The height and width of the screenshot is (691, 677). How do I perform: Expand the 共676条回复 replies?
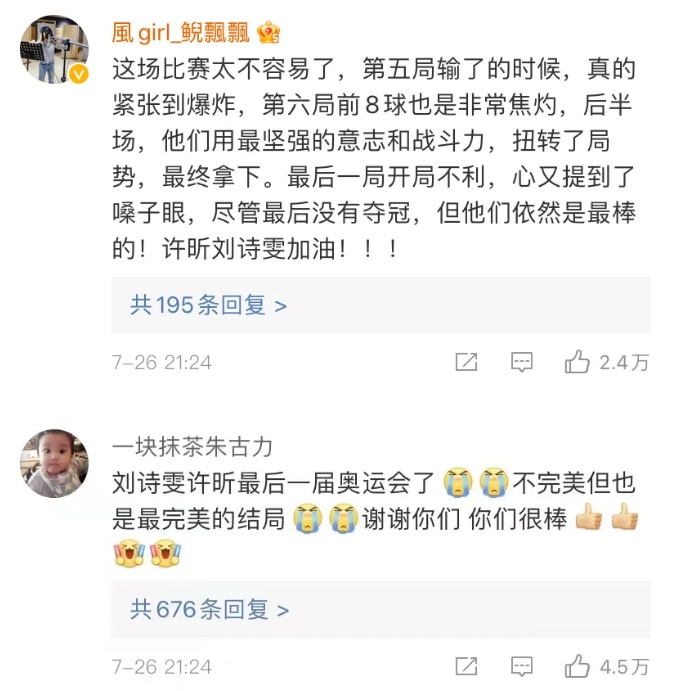coord(209,608)
